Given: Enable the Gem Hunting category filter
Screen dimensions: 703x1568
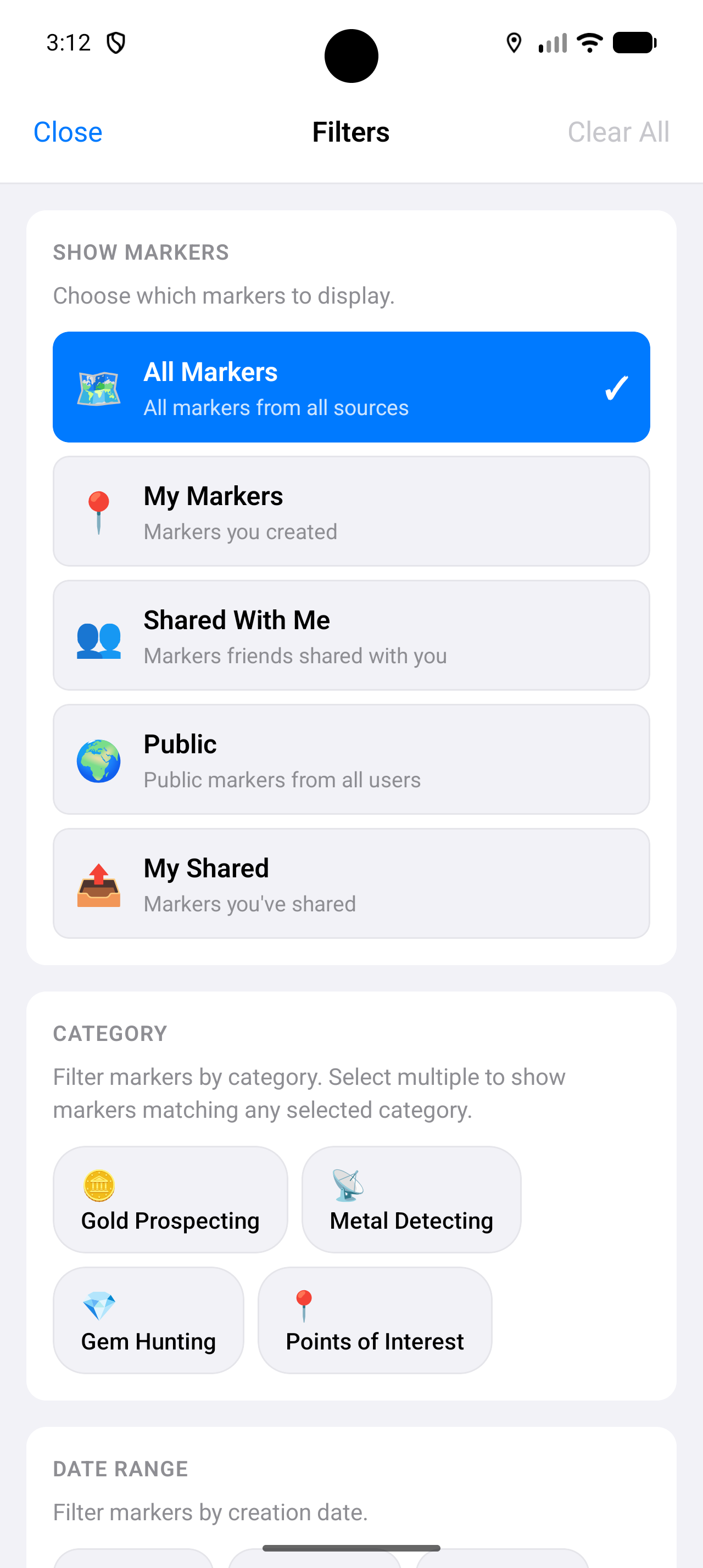Looking at the screenshot, I should coord(148,1320).
